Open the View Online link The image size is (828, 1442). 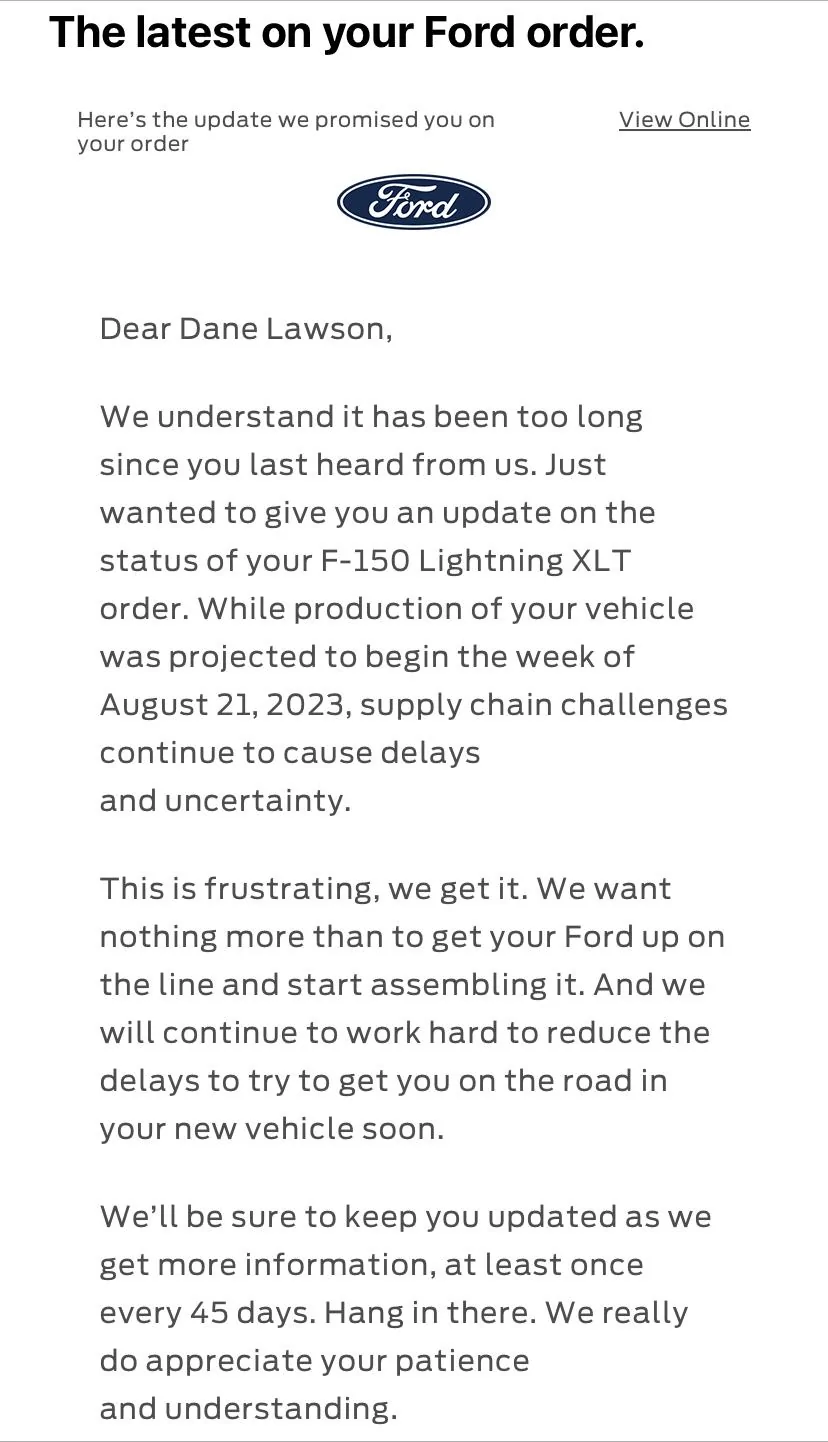[x=684, y=120]
